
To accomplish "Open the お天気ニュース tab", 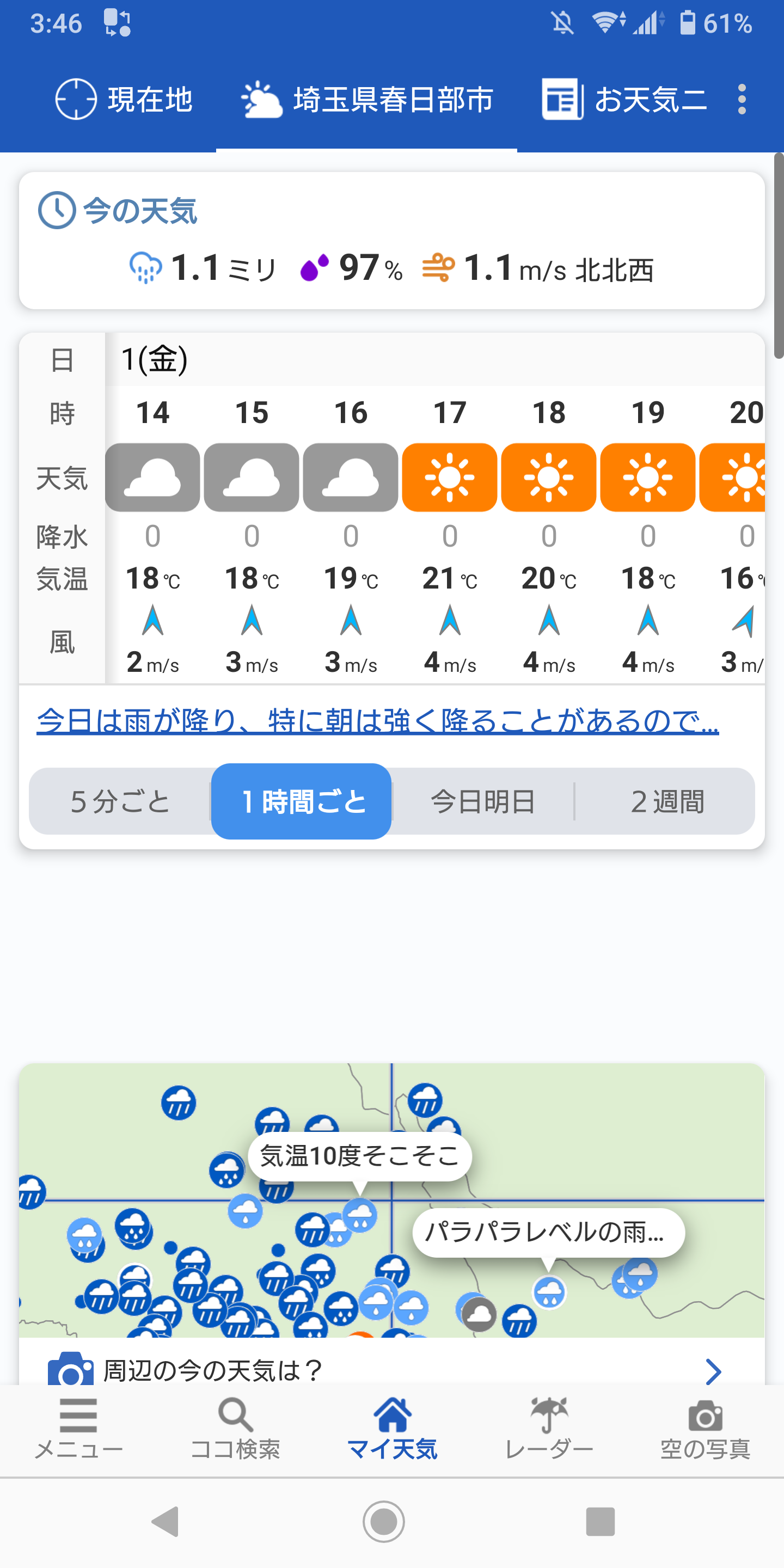I will (x=624, y=99).
